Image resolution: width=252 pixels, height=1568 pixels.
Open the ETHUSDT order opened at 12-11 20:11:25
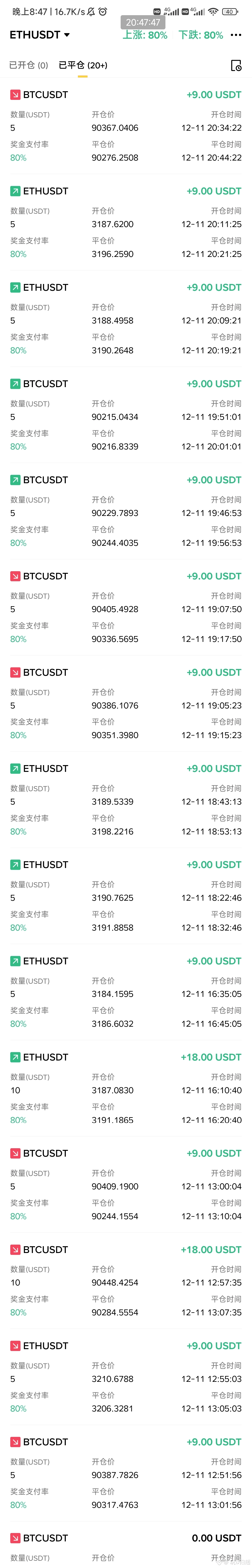click(126, 222)
